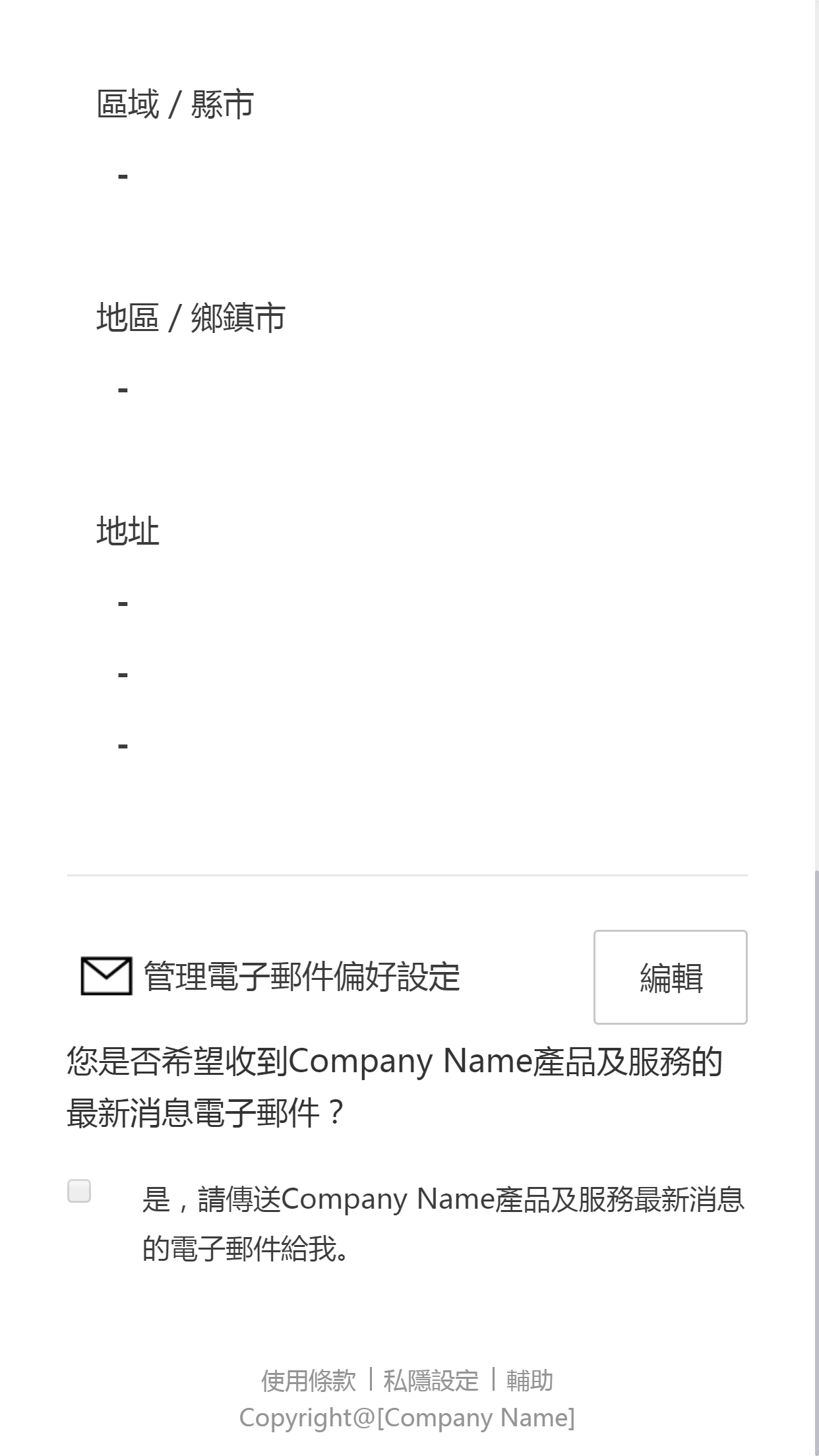Check the box to receive Company Name emails
Viewport: 819px width, 1456px height.
click(x=79, y=1191)
